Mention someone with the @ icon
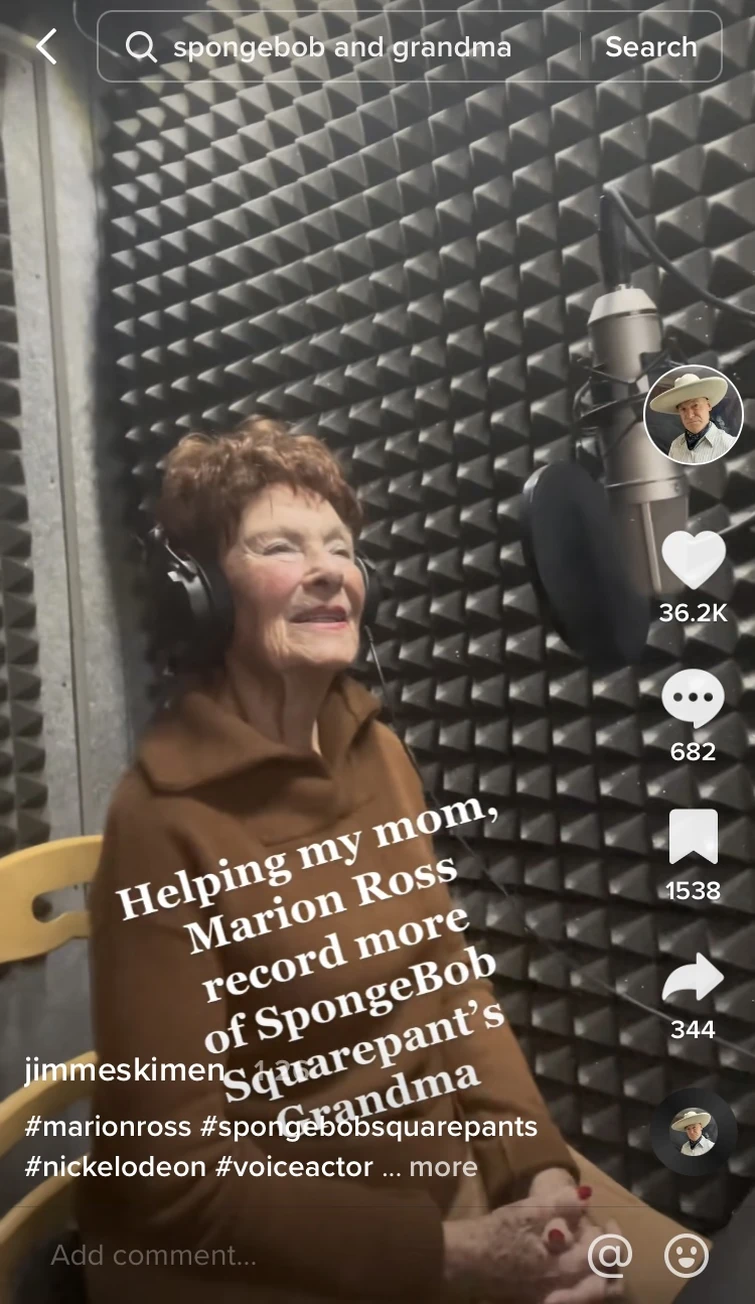Viewport: 755px width, 1304px height. 610,1256
